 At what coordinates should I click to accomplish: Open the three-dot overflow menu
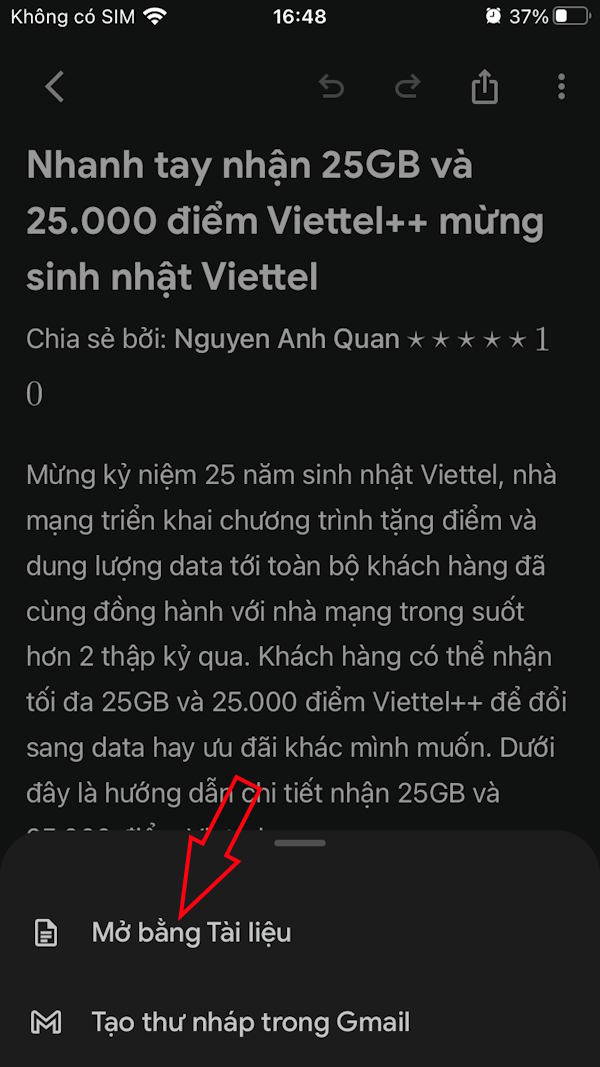tap(561, 87)
